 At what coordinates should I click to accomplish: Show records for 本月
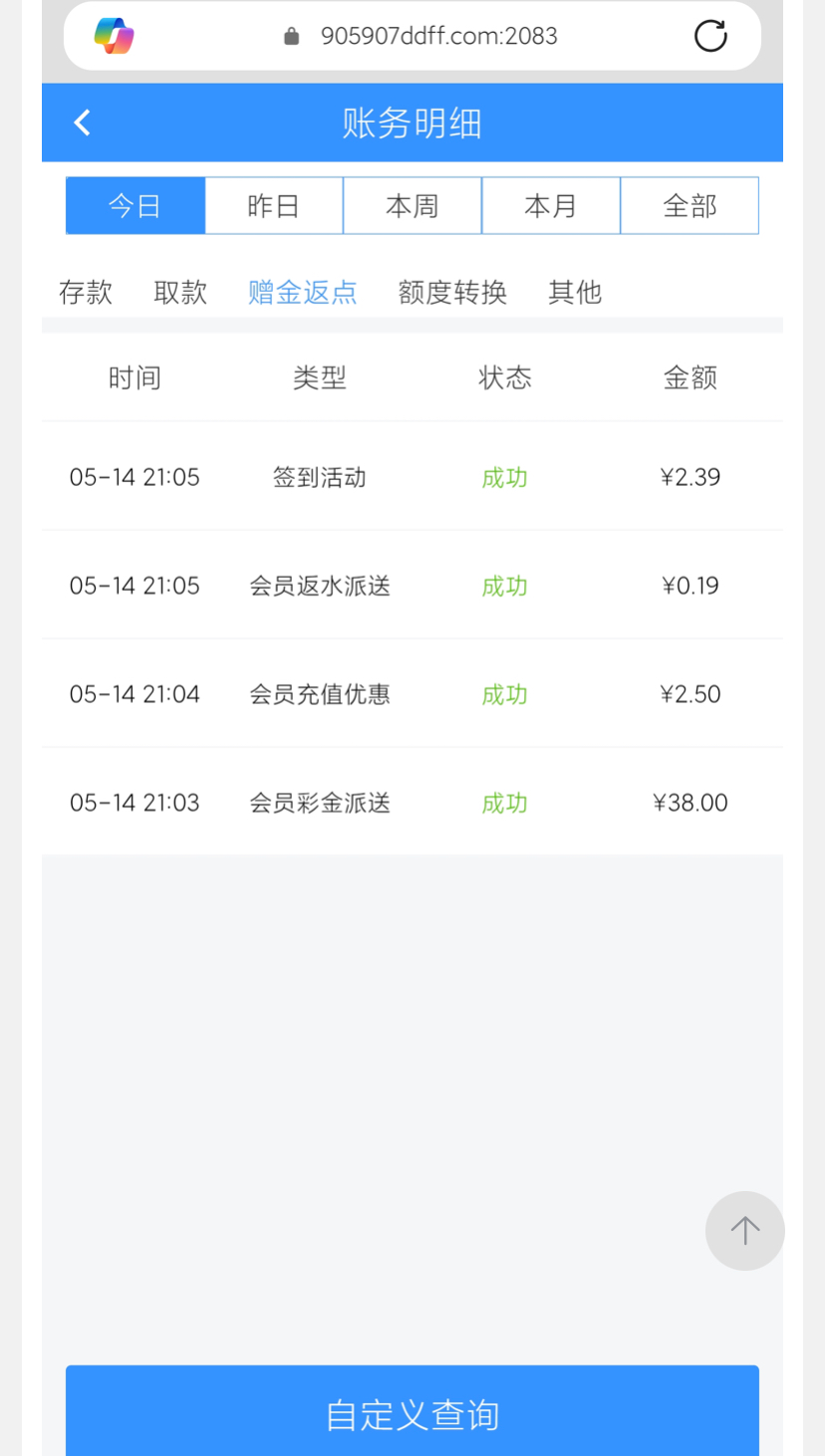551,206
